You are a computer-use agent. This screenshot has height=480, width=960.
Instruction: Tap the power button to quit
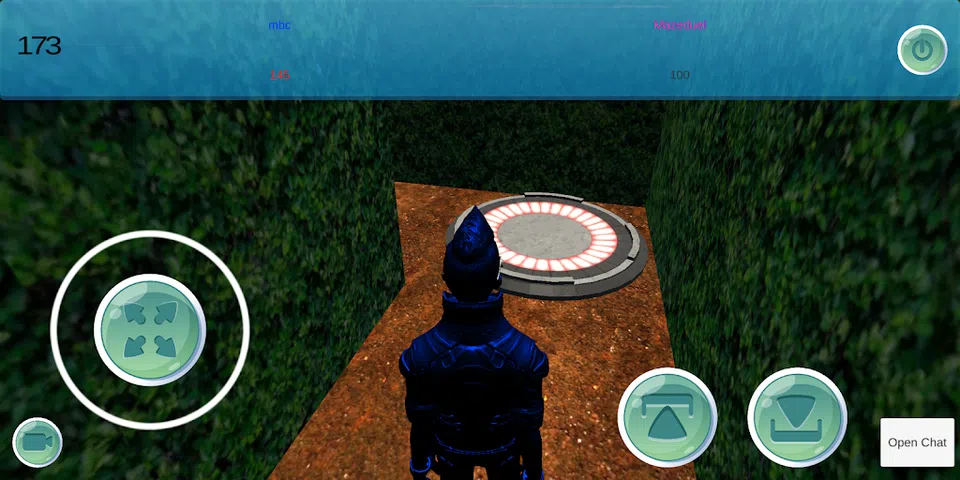(921, 50)
